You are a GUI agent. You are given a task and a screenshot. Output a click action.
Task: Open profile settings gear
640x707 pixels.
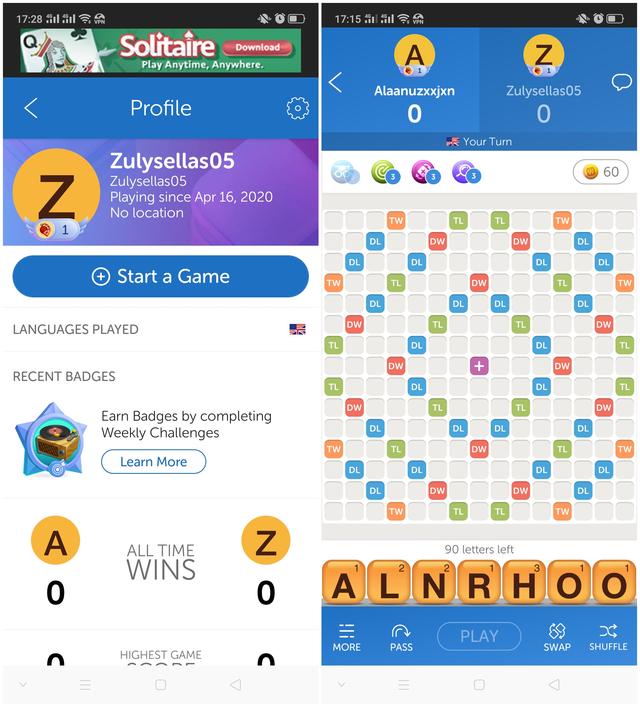coord(297,108)
